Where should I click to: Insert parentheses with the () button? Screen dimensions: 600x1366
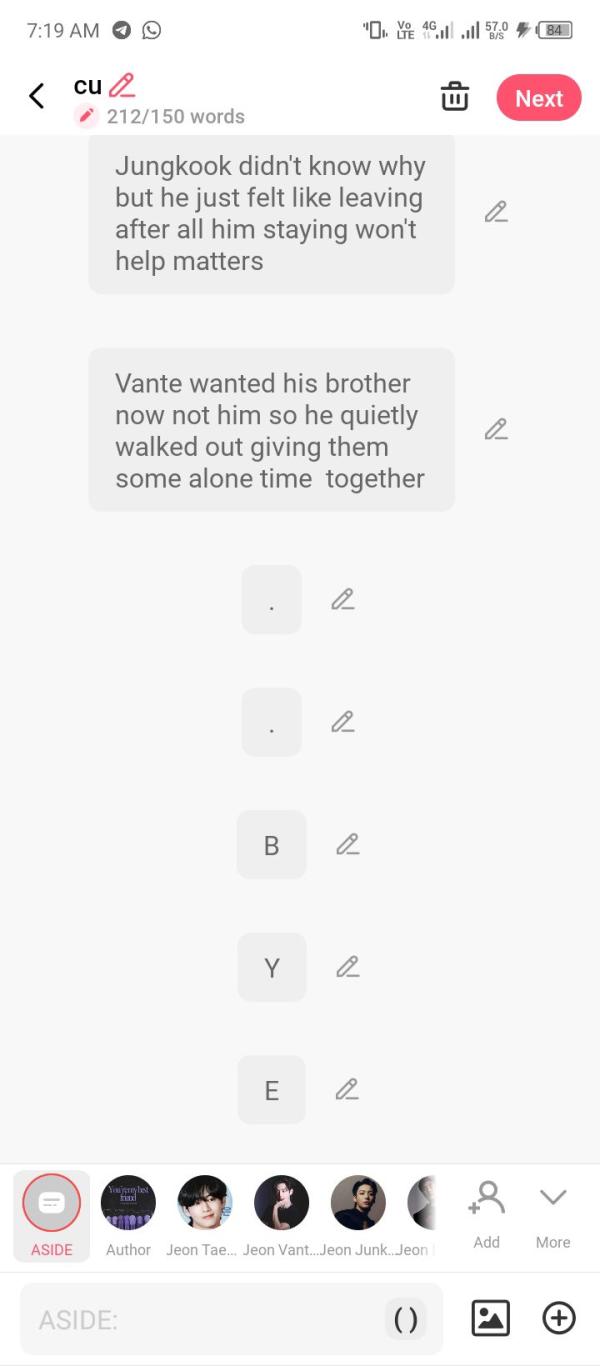click(406, 1320)
